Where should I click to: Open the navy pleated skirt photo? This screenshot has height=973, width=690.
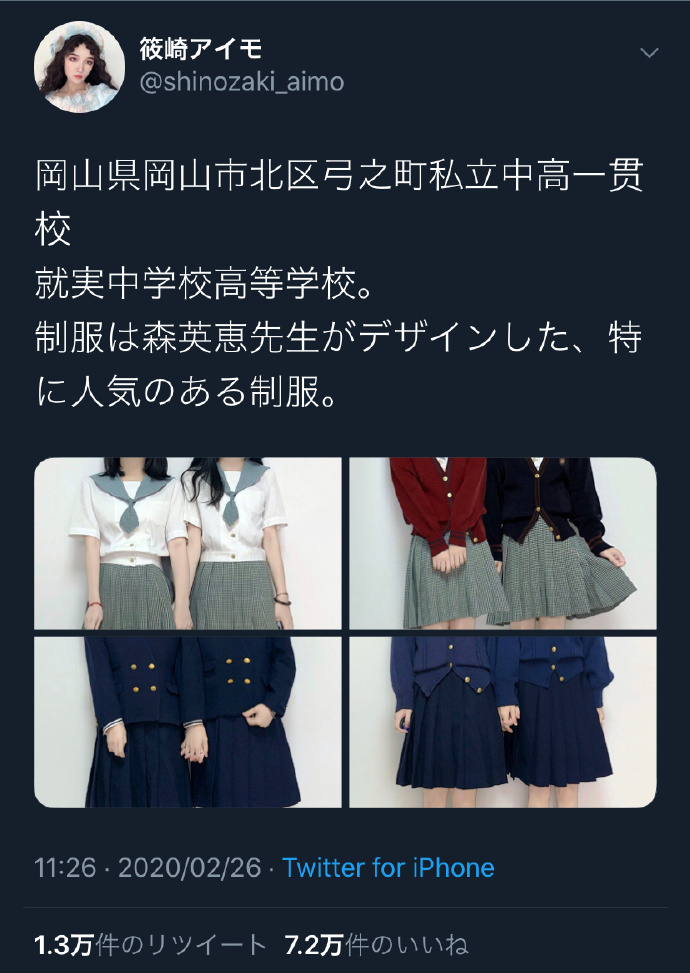(502, 721)
